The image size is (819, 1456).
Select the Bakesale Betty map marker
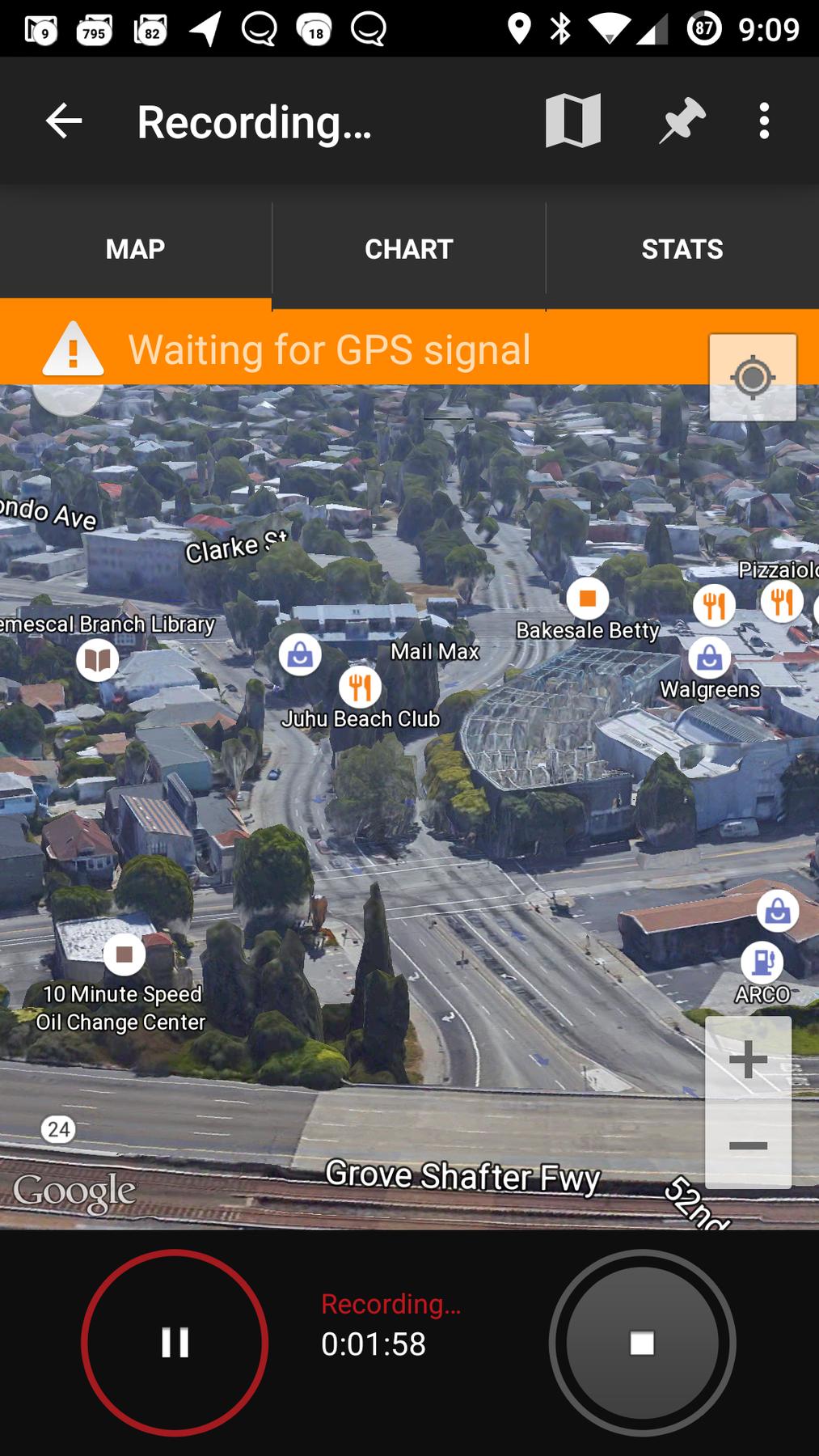click(x=588, y=599)
